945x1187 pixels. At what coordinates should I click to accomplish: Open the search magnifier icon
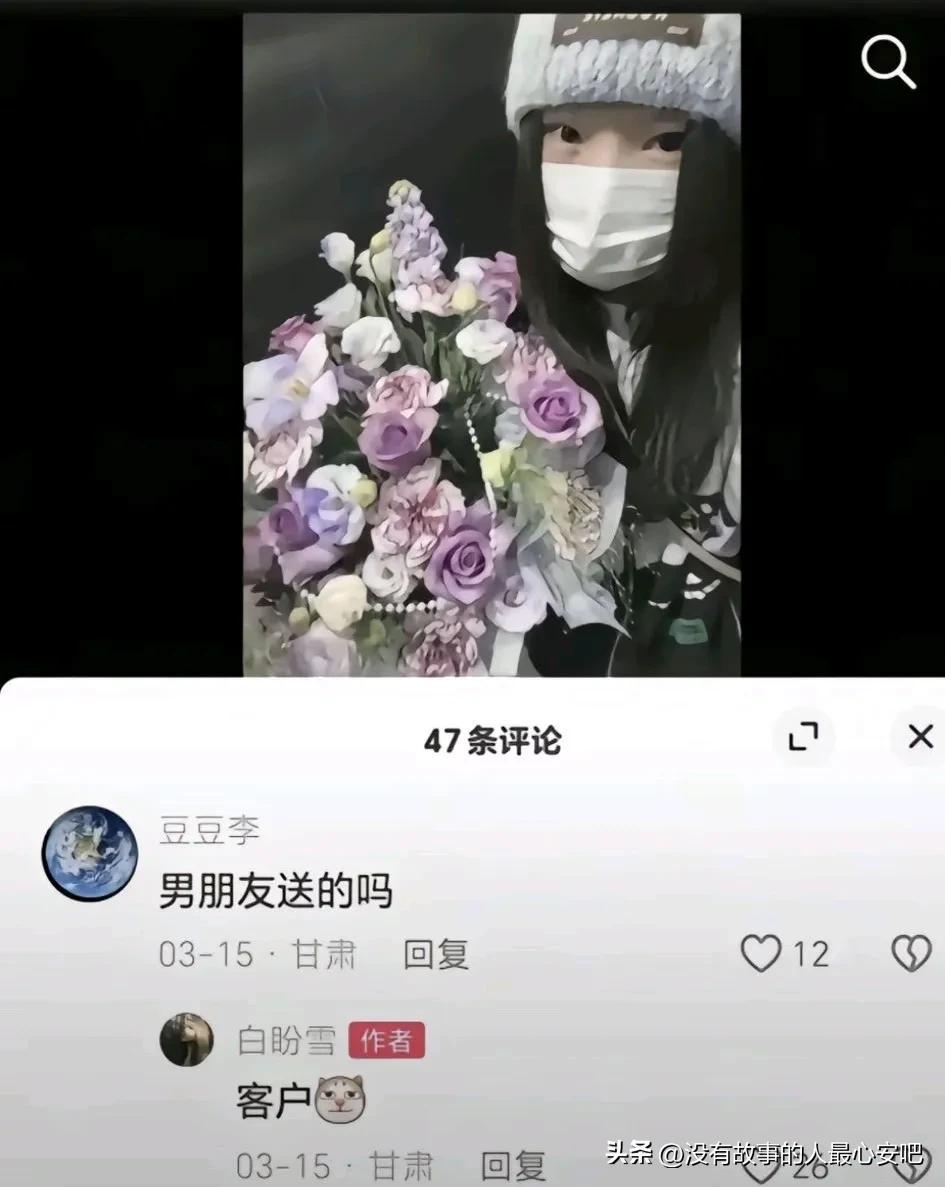click(x=888, y=63)
